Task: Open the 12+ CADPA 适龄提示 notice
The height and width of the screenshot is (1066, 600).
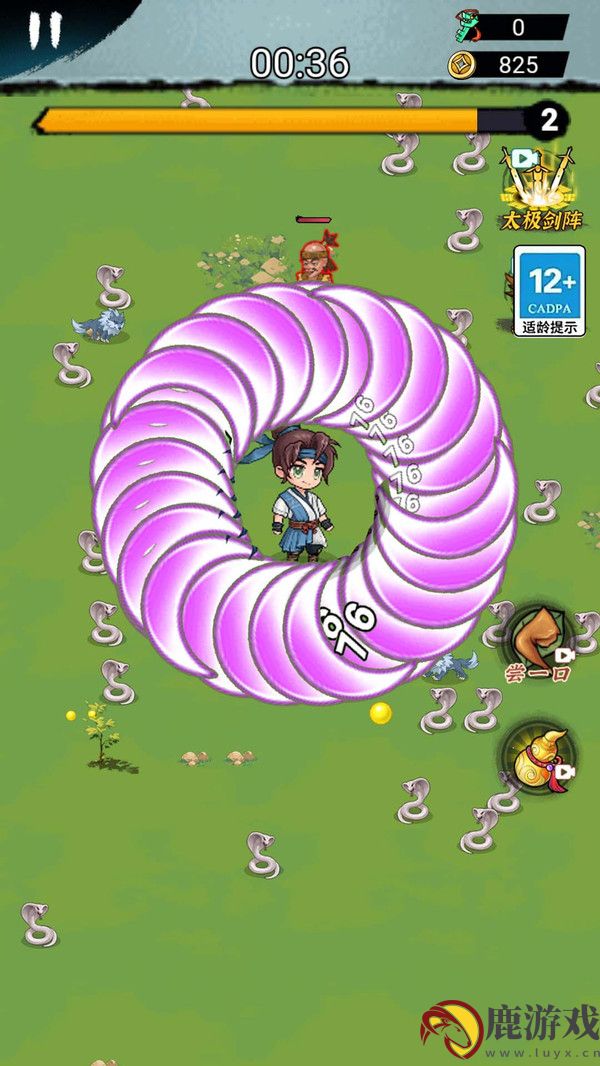Action: pyautogui.click(x=549, y=290)
